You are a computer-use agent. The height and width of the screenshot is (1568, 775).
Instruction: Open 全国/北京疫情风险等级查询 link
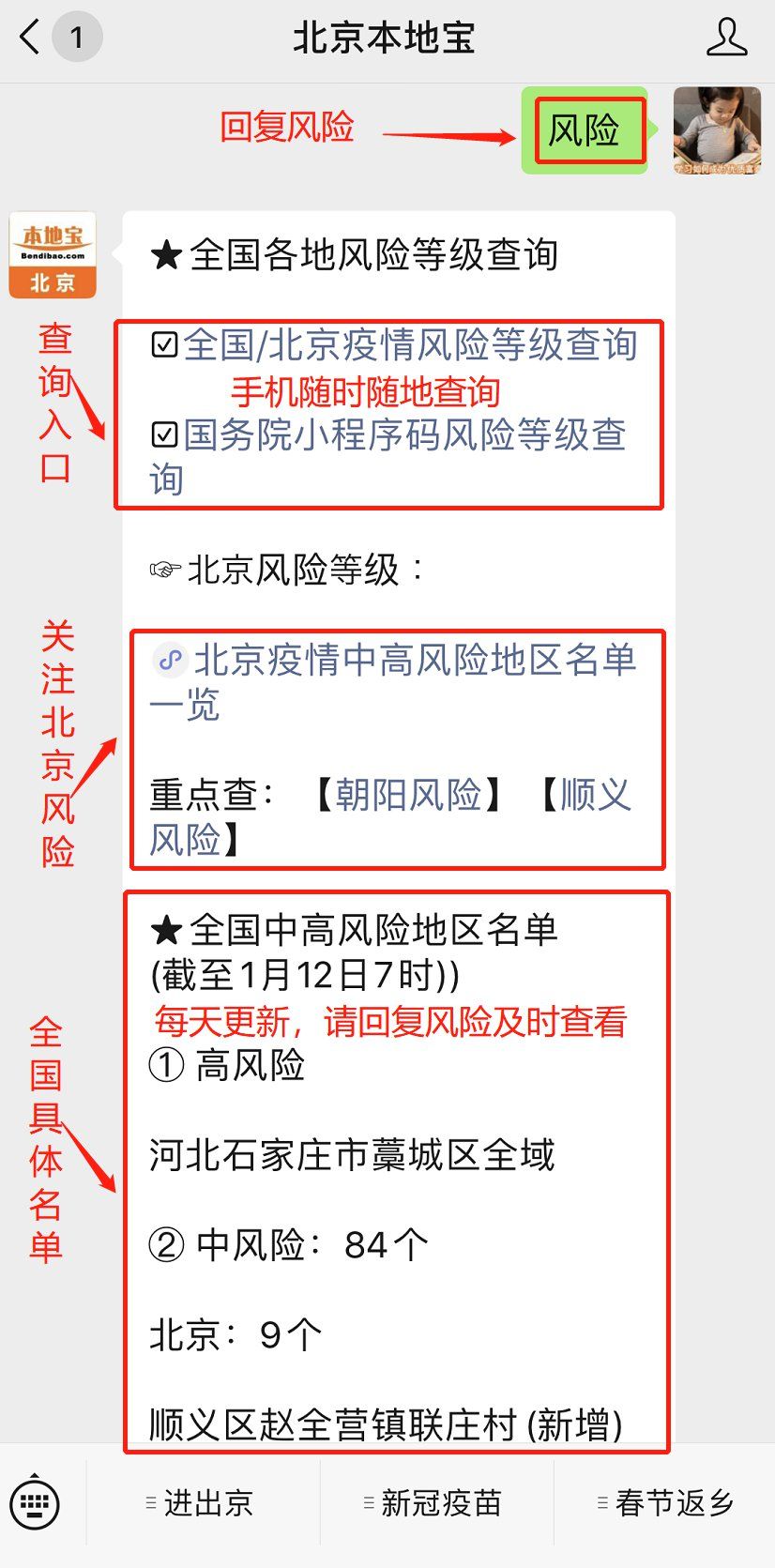(x=410, y=345)
